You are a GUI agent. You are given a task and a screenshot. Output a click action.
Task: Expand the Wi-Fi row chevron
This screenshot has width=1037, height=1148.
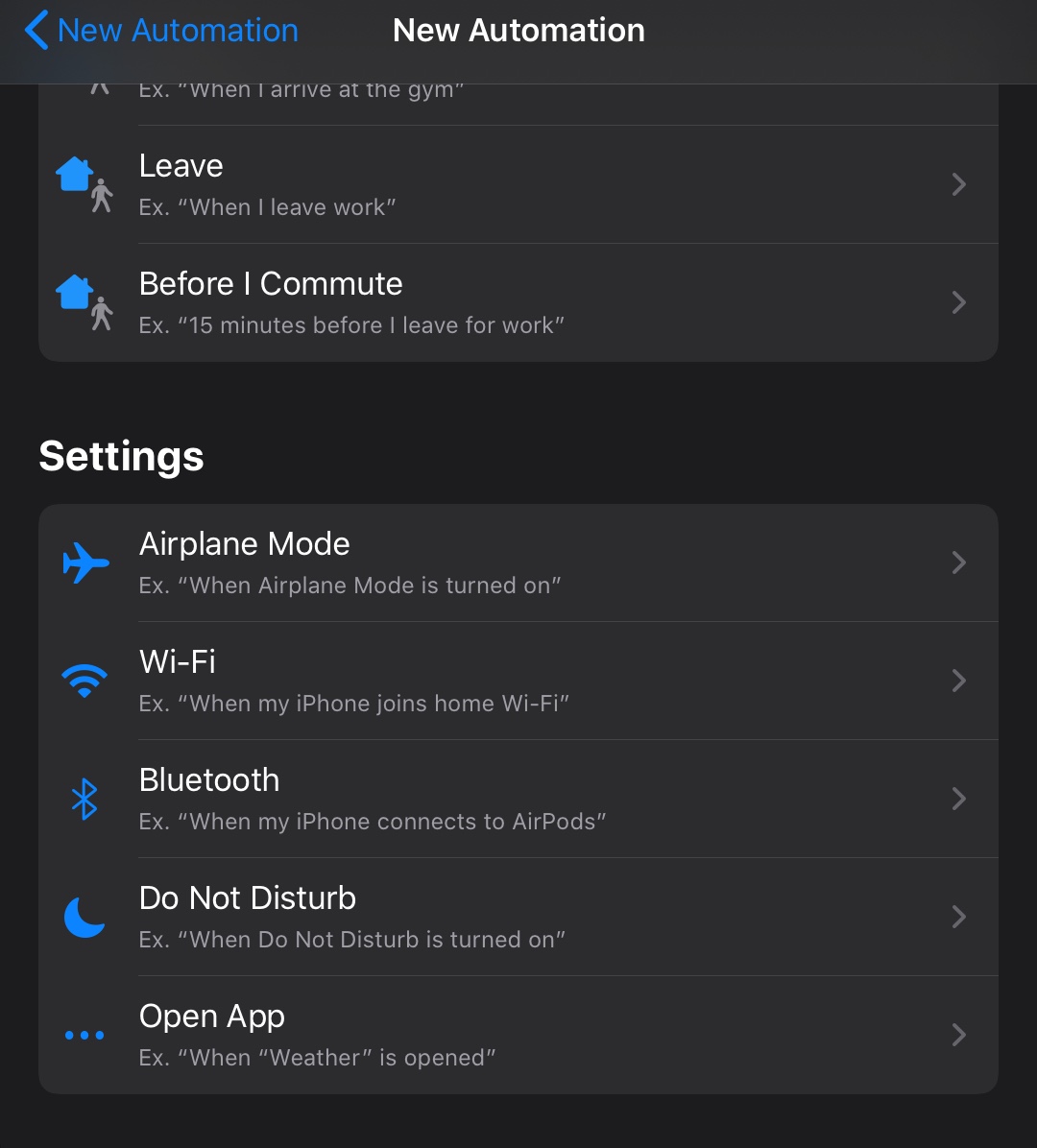pos(958,681)
